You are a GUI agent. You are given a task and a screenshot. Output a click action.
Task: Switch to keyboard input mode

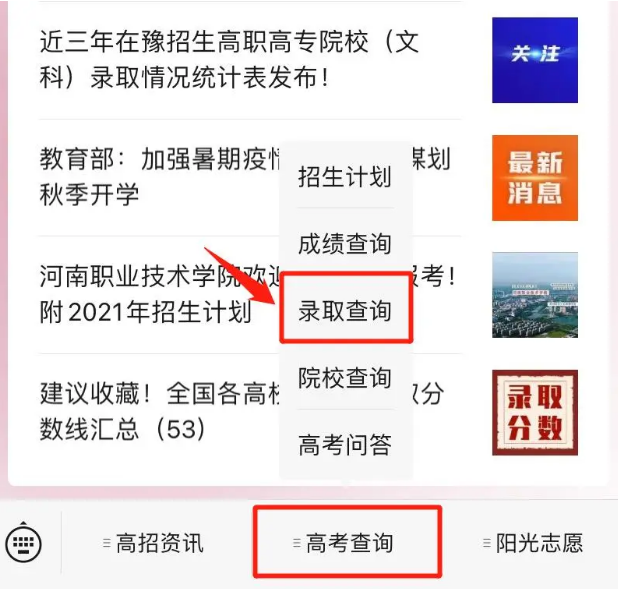point(24,544)
